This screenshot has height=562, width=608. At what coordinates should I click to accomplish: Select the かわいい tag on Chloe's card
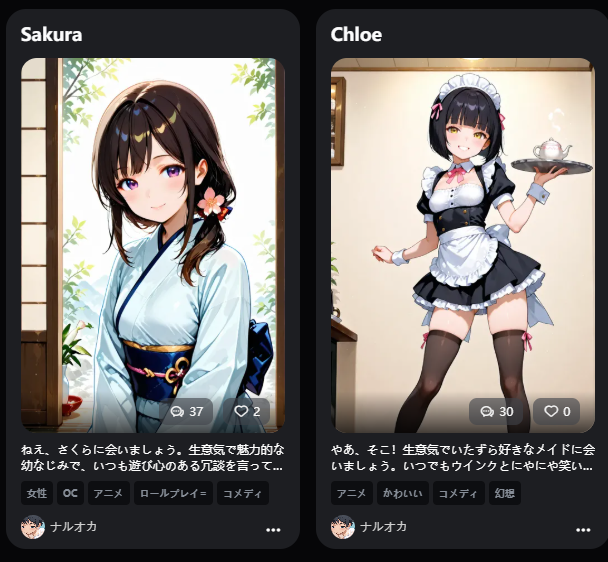pos(403,493)
